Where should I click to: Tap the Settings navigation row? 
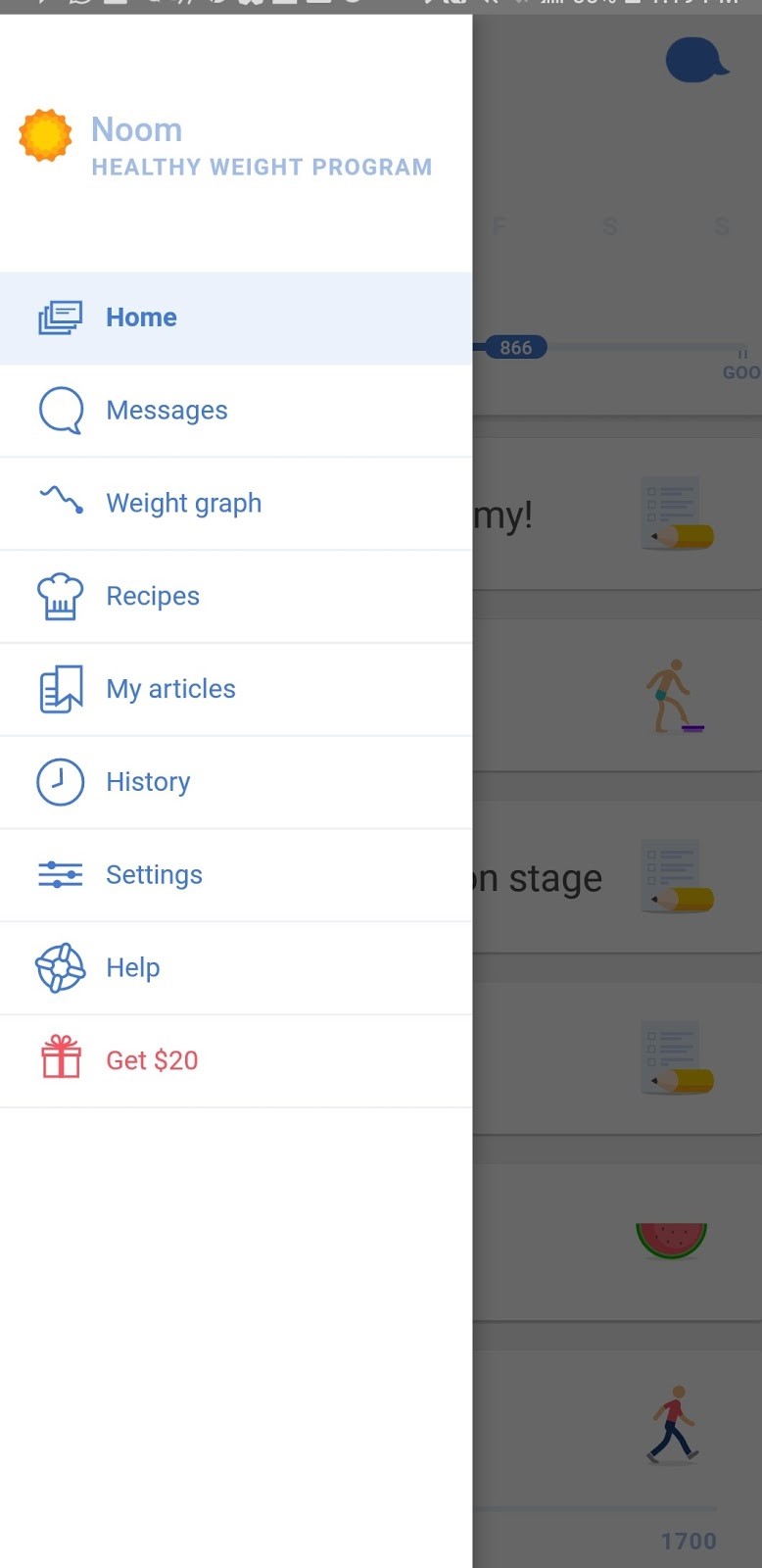click(154, 874)
